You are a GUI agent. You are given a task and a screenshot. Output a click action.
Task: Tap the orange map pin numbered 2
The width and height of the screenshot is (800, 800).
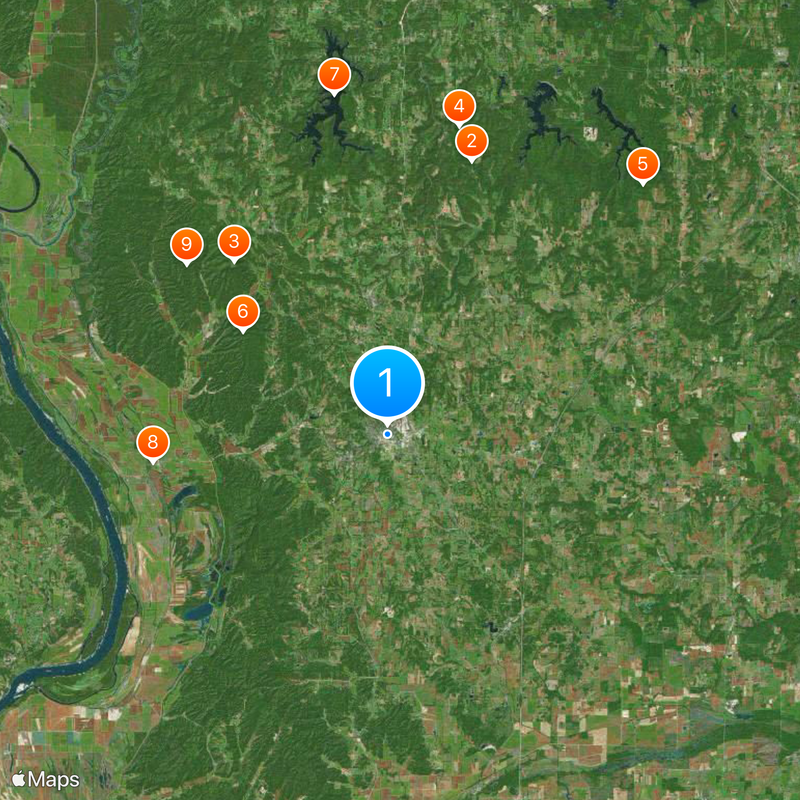[472, 141]
